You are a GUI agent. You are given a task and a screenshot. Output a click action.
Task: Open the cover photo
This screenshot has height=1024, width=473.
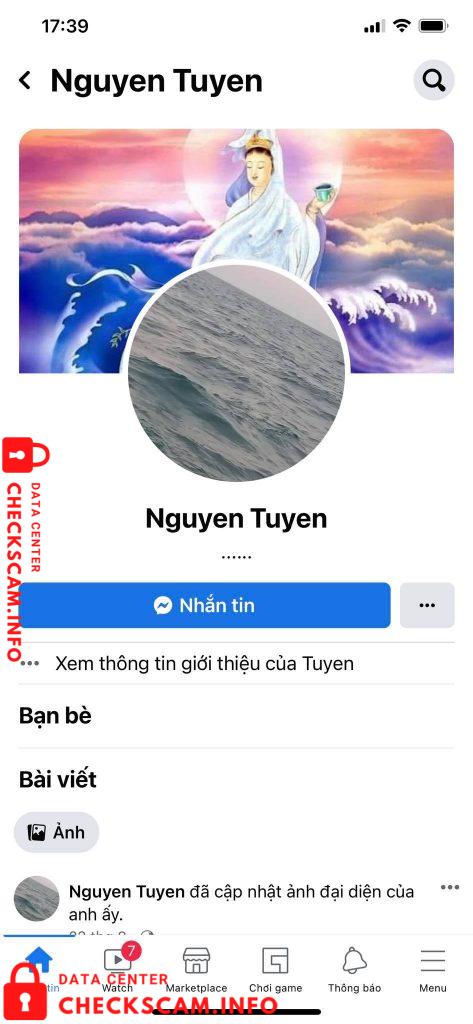(x=236, y=196)
